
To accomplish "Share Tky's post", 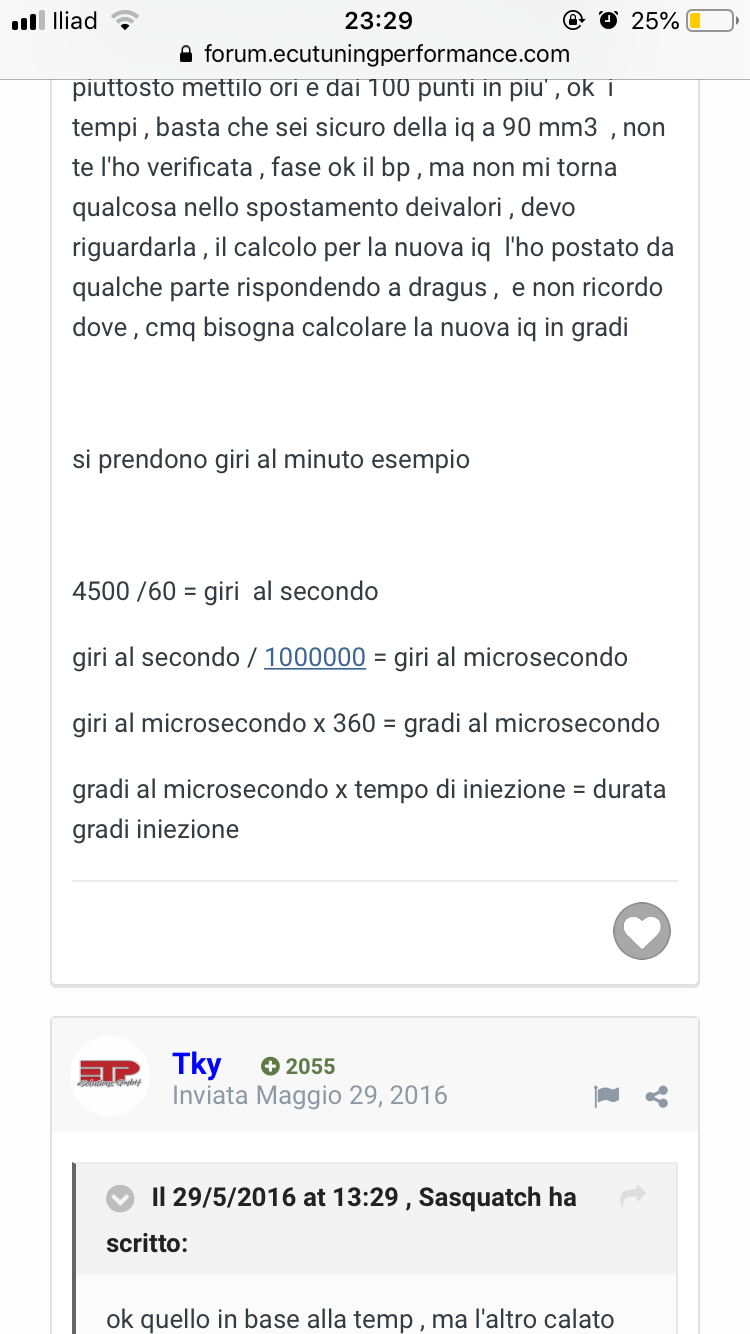I will coord(657,1097).
